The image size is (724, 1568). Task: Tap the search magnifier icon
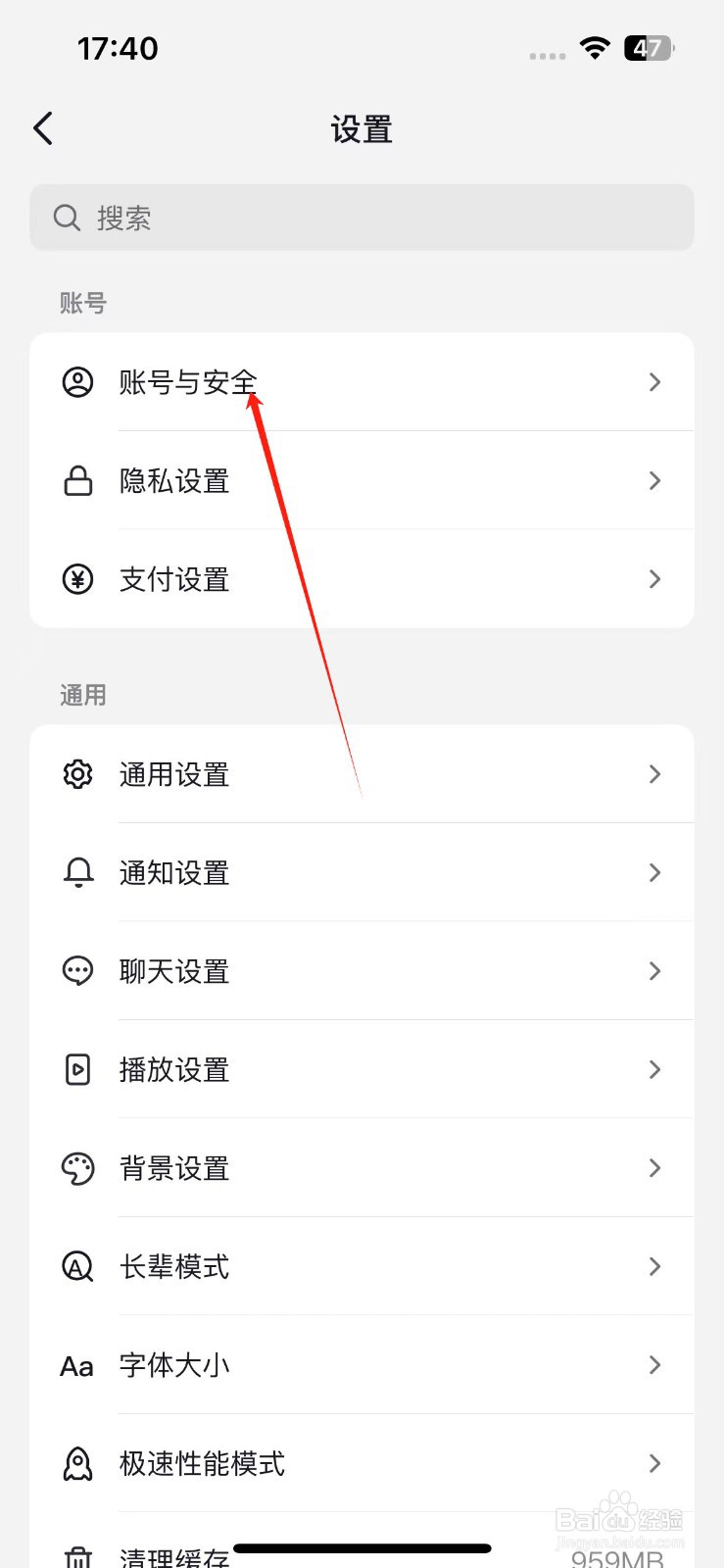pos(66,218)
